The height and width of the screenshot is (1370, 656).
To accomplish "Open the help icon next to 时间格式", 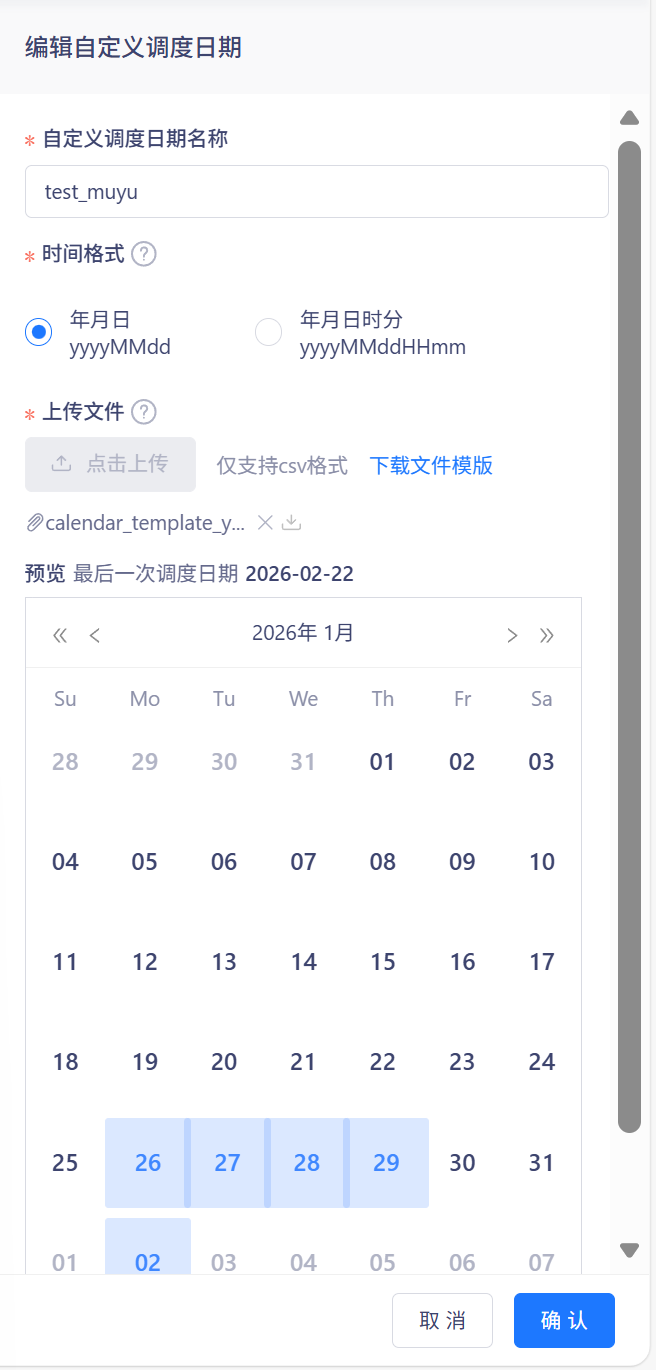I will (144, 255).
